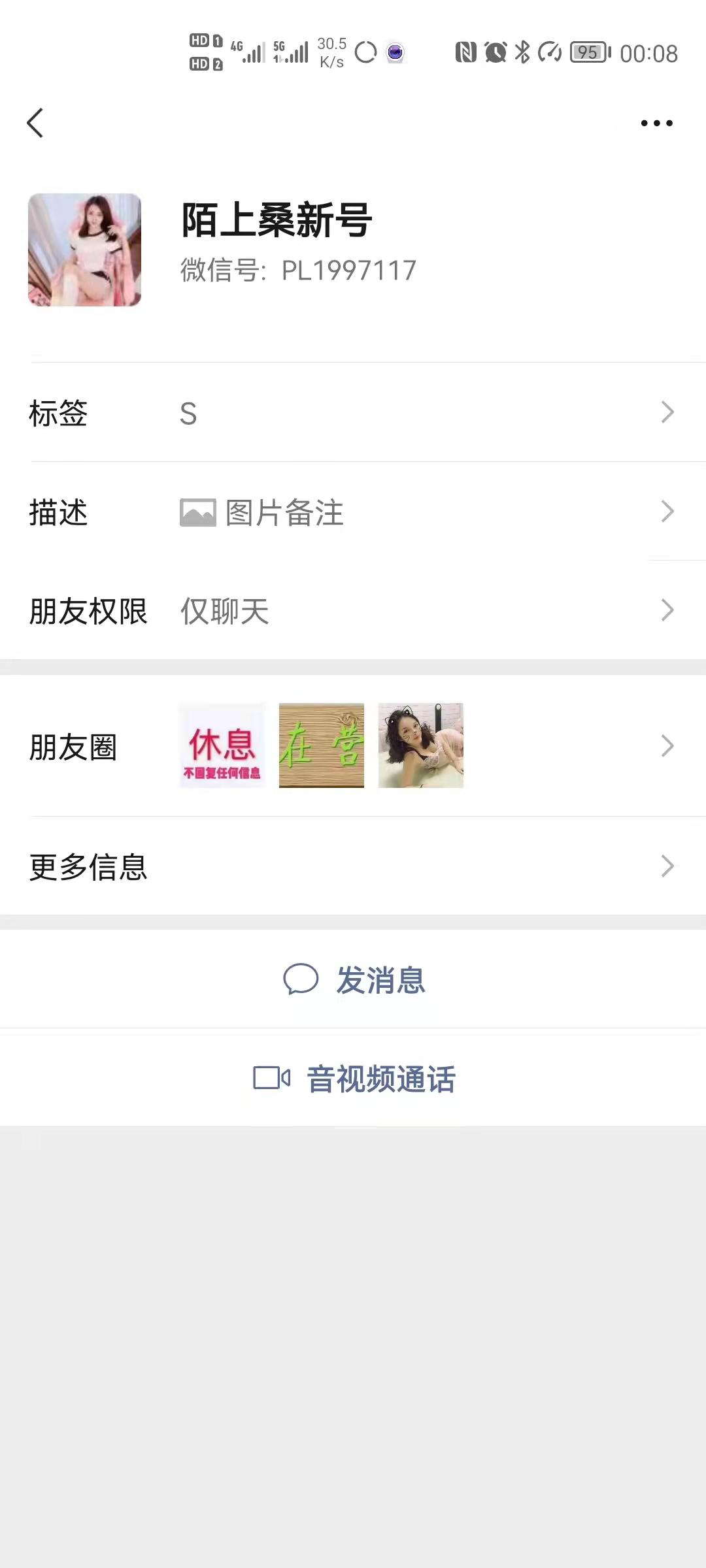Start a call via 音视频通话
The height and width of the screenshot is (1568, 706).
354,1079
